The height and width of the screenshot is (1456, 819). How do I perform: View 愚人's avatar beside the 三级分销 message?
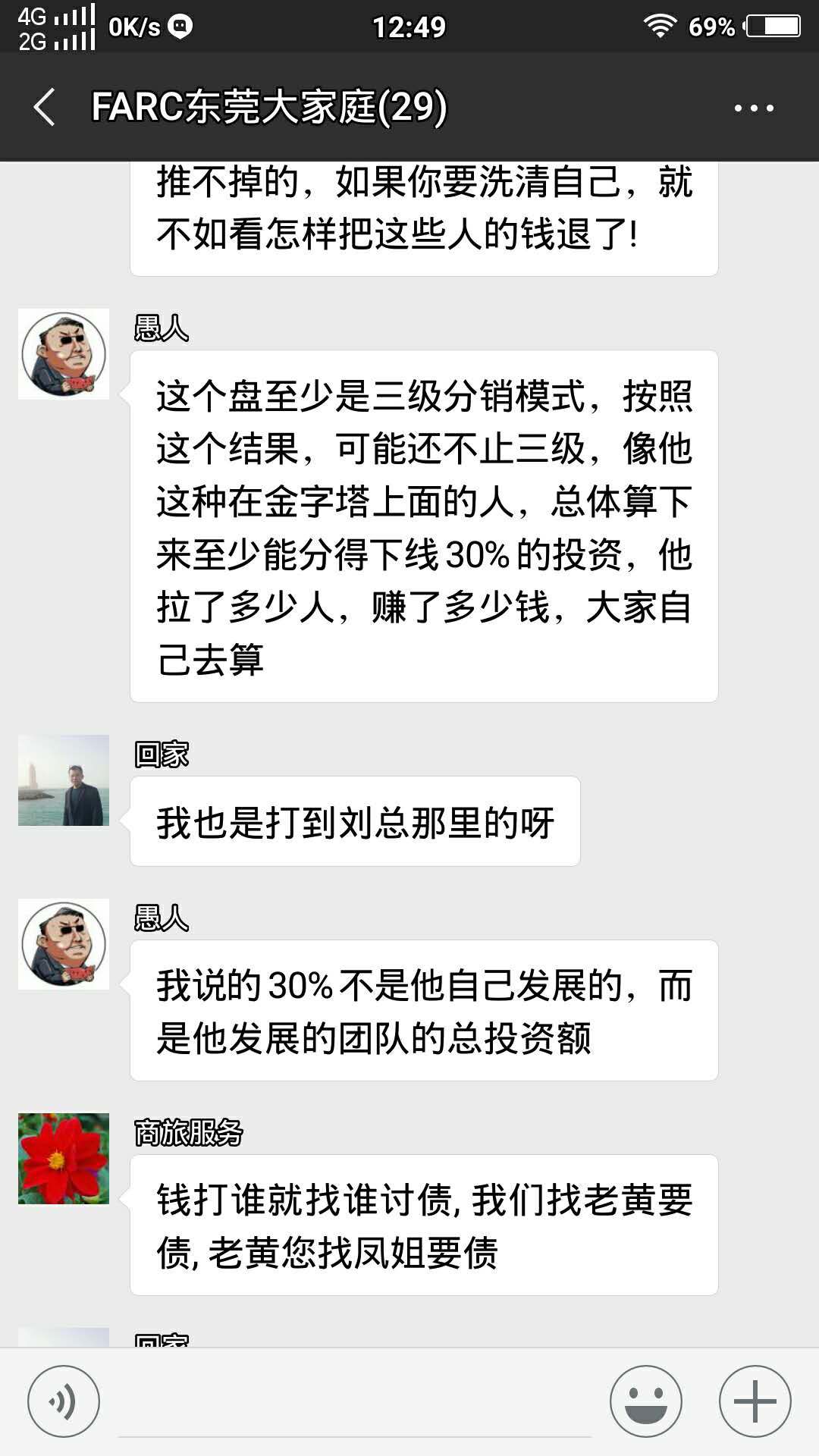click(x=64, y=354)
